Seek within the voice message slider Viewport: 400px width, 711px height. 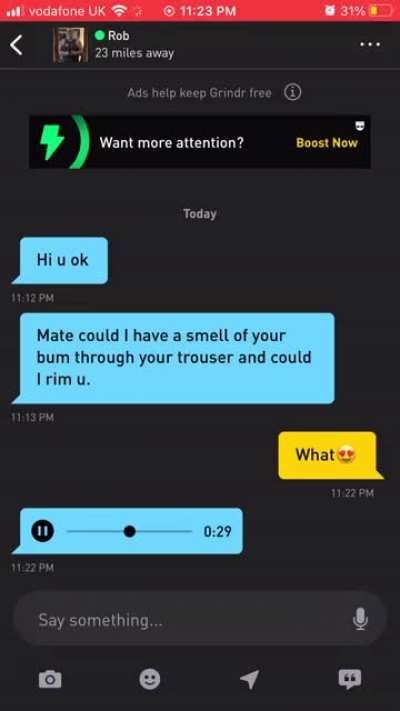coord(130,531)
